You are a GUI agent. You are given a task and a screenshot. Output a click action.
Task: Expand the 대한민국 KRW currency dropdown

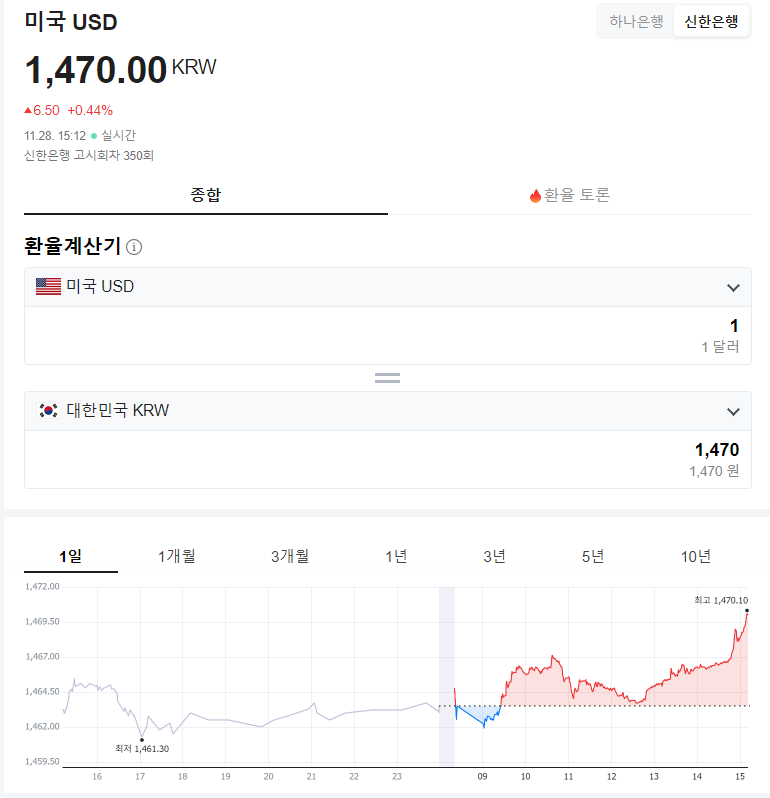(735, 411)
